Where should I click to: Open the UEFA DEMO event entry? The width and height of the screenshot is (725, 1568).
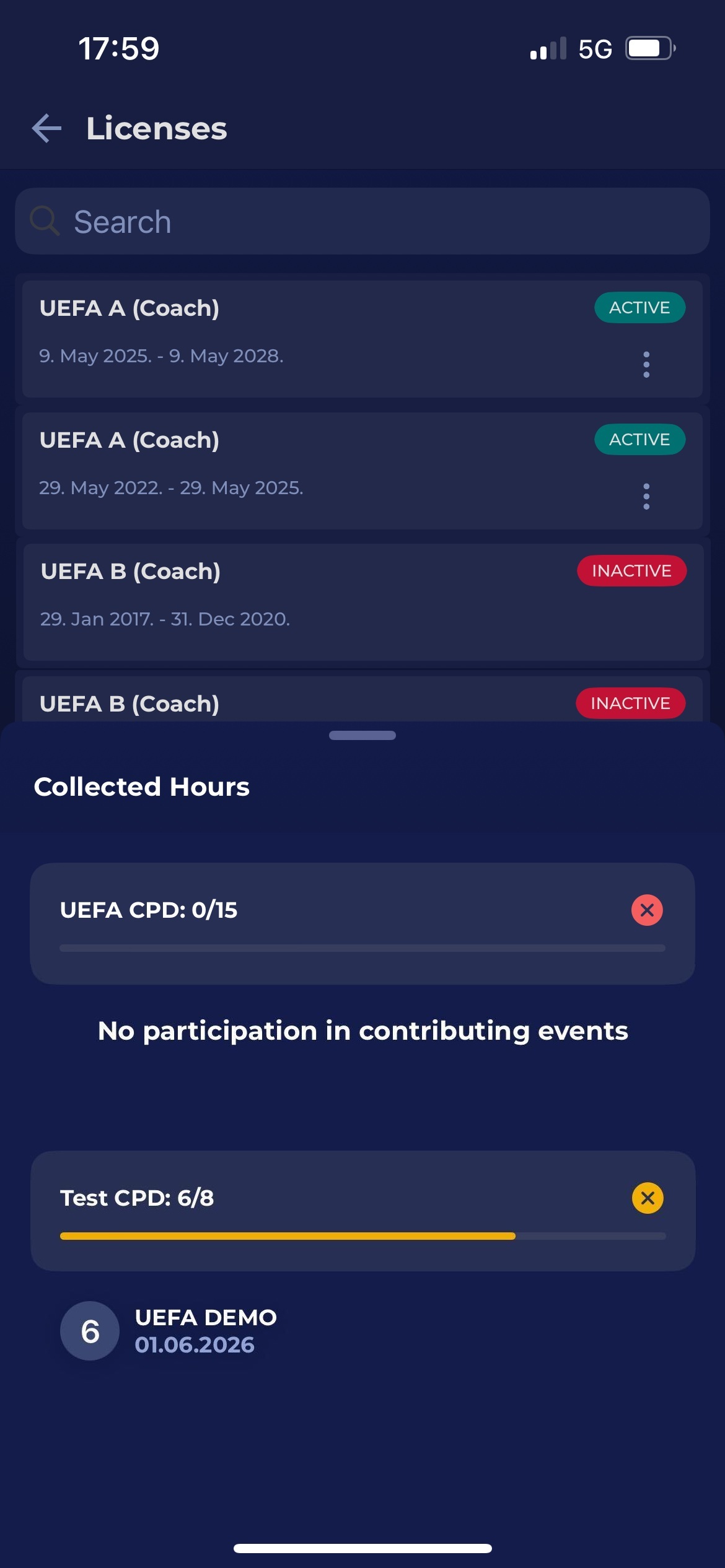click(206, 1331)
